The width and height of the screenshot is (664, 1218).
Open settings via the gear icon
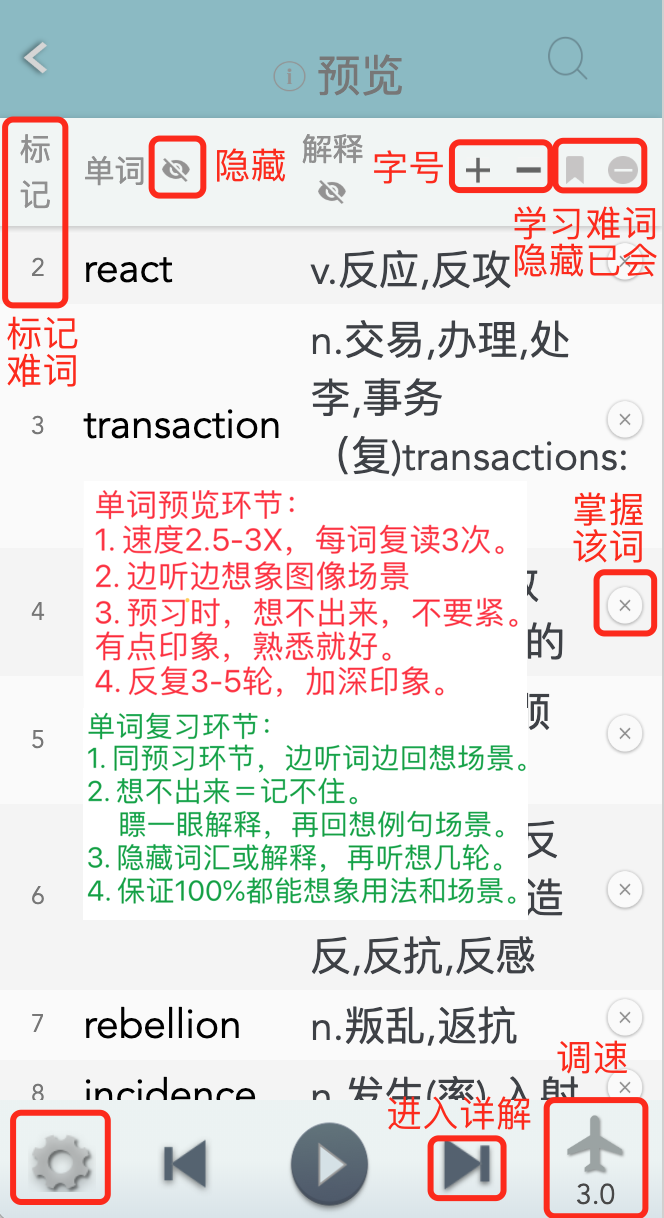point(62,1162)
